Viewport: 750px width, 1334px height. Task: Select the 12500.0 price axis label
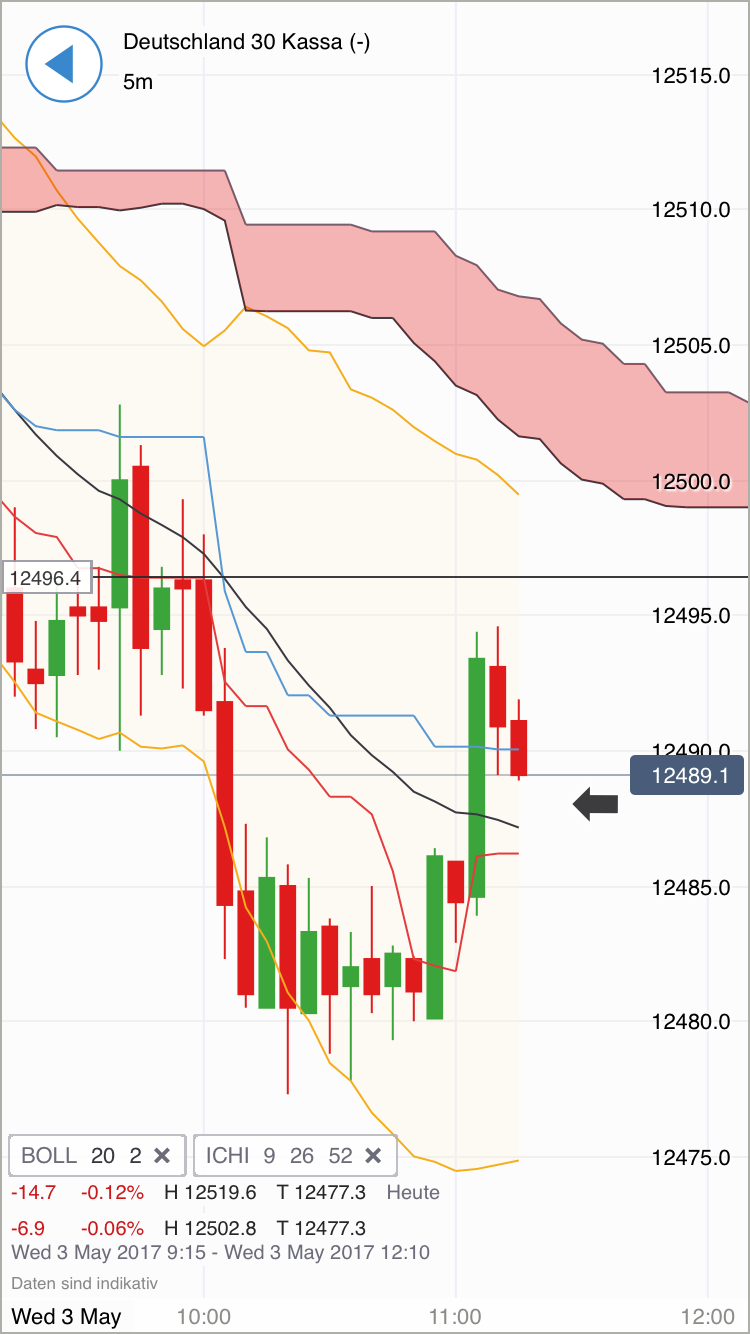(692, 482)
